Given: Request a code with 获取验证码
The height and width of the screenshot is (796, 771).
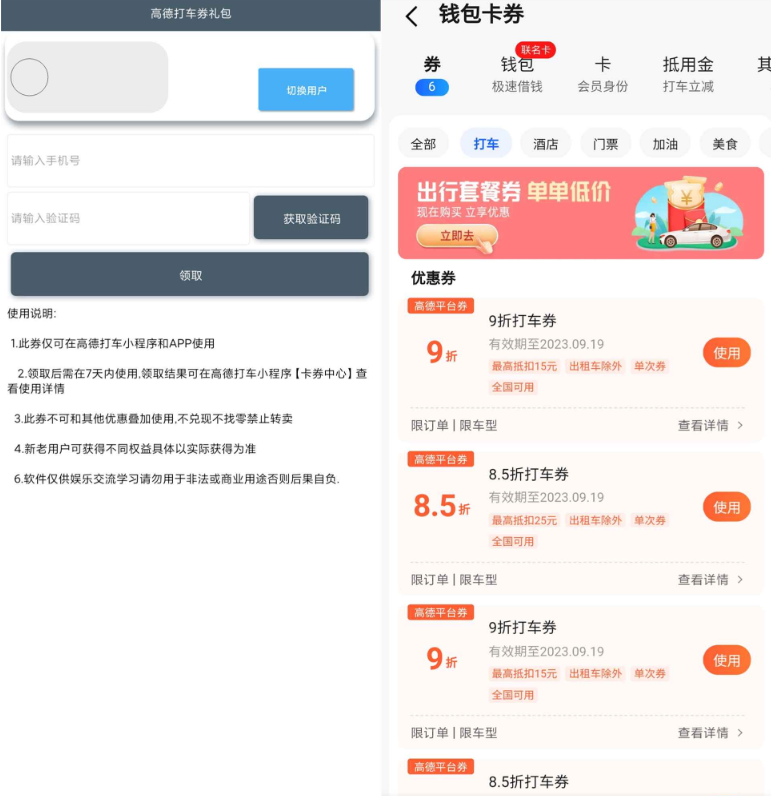Looking at the screenshot, I should (x=311, y=218).
